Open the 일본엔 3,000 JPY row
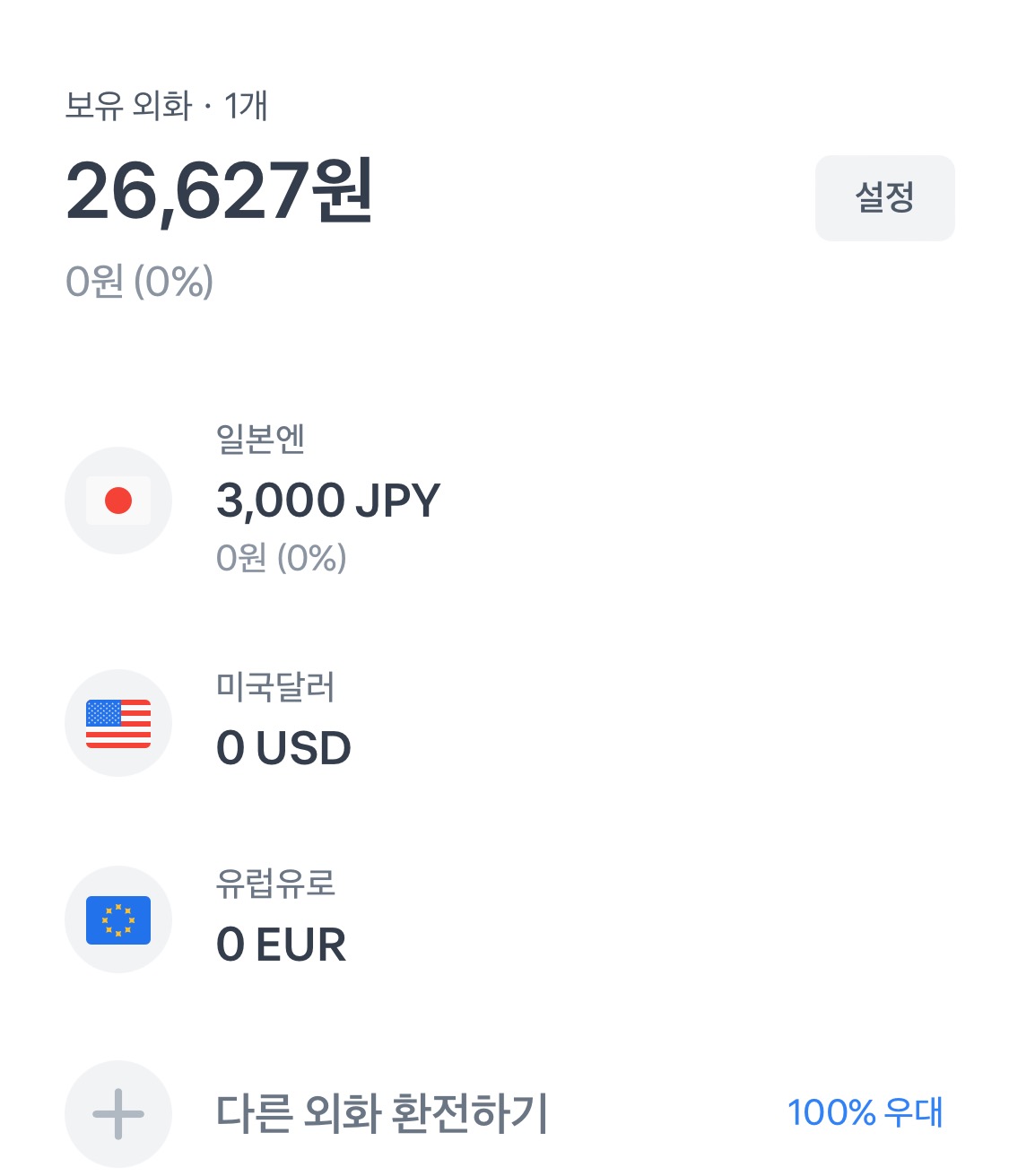The width and height of the screenshot is (1009, 1176). 328,500
